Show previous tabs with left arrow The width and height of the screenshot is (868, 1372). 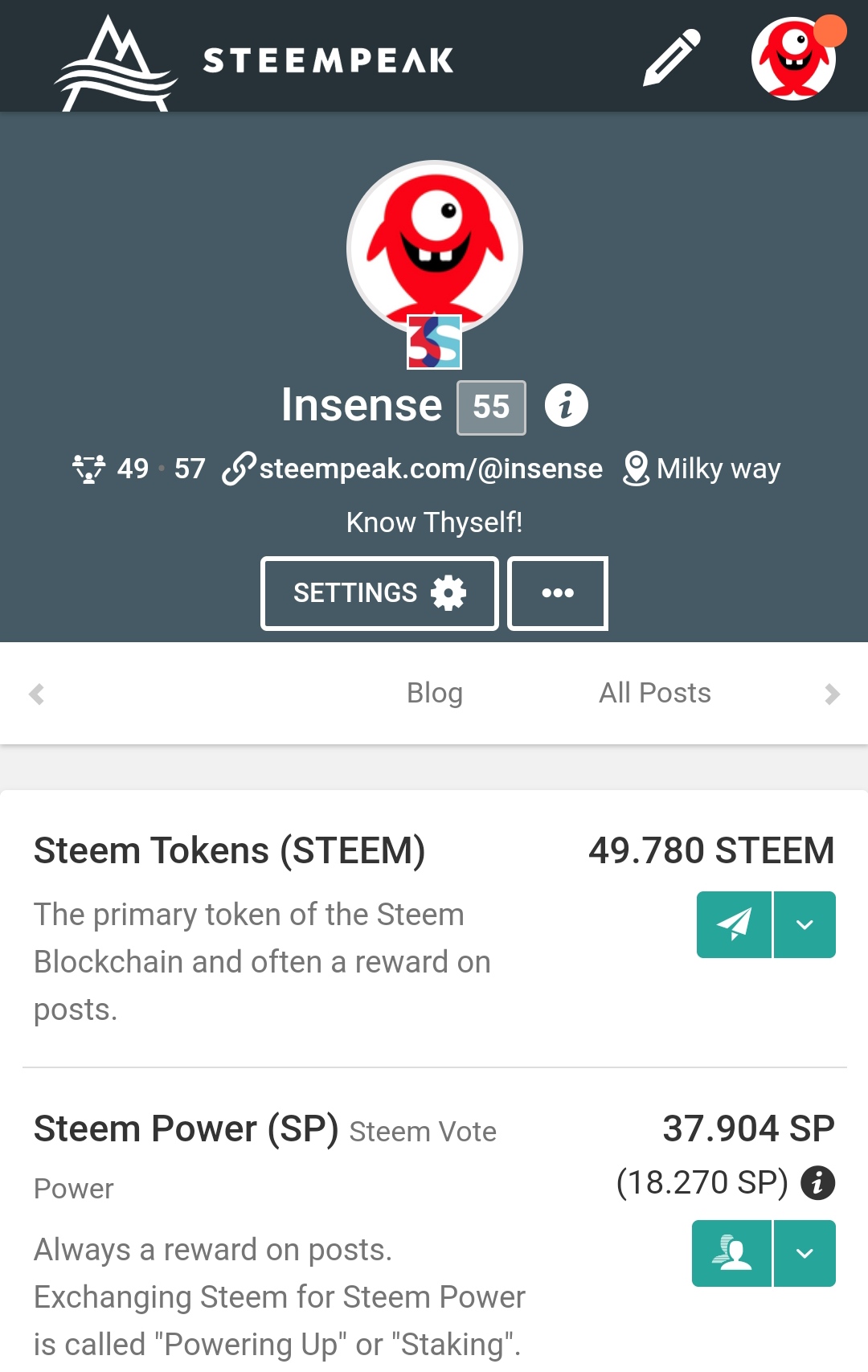(36, 694)
